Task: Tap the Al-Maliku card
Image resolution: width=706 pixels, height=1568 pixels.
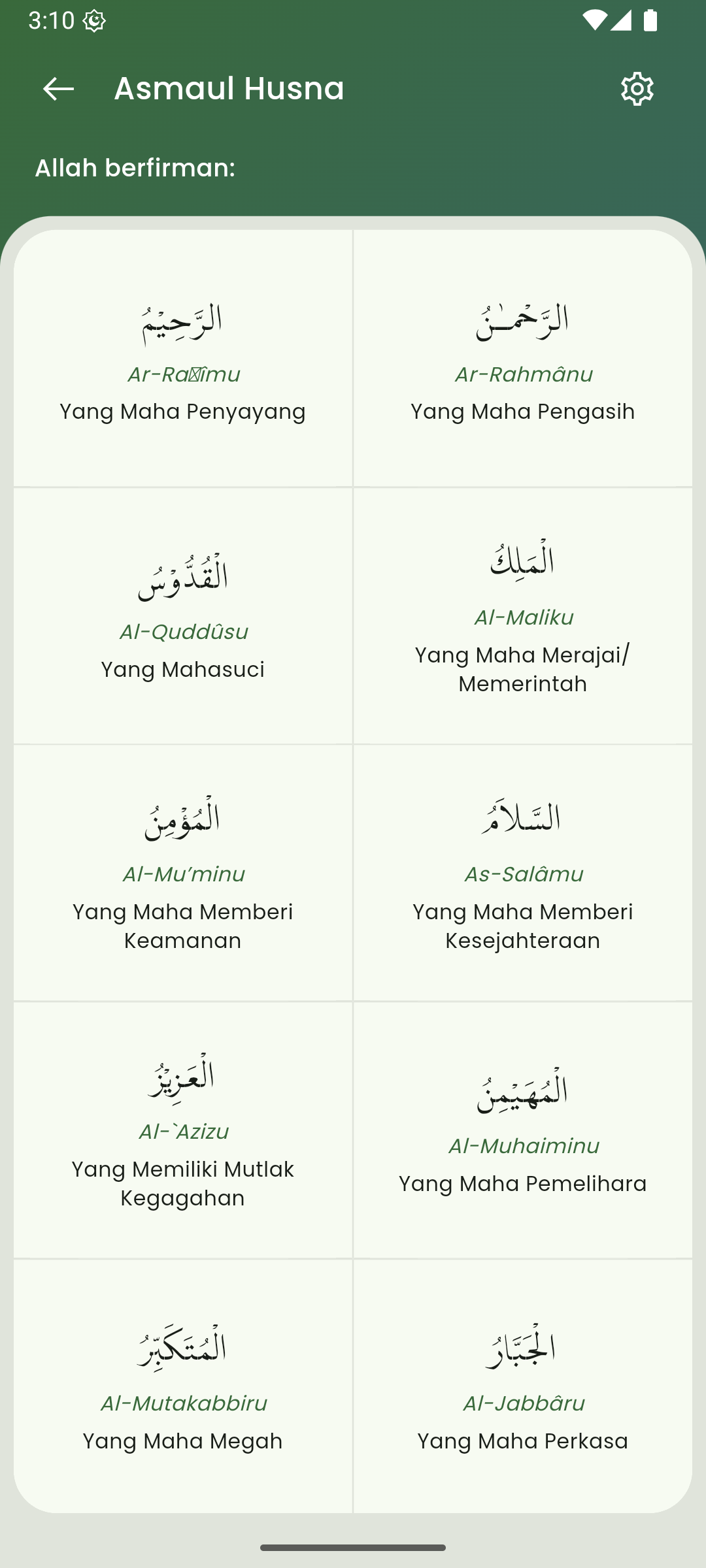Action: 523,615
